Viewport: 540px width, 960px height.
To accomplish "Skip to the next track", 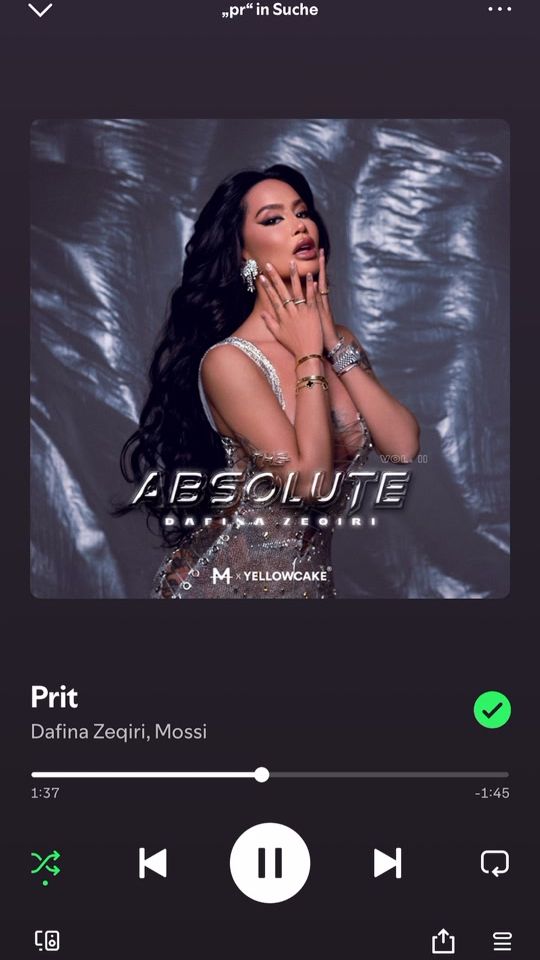I will [388, 863].
